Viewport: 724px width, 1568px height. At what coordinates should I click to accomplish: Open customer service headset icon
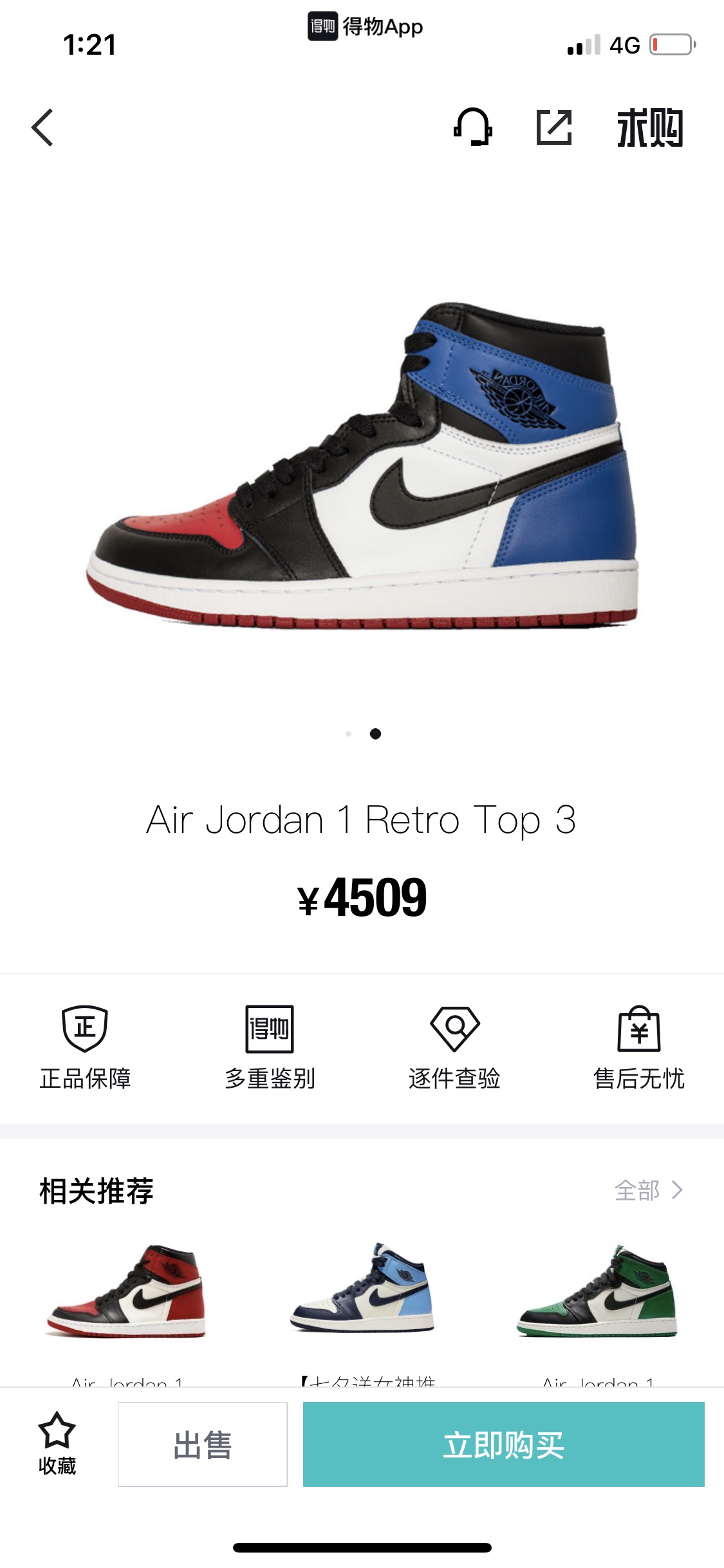click(x=473, y=127)
